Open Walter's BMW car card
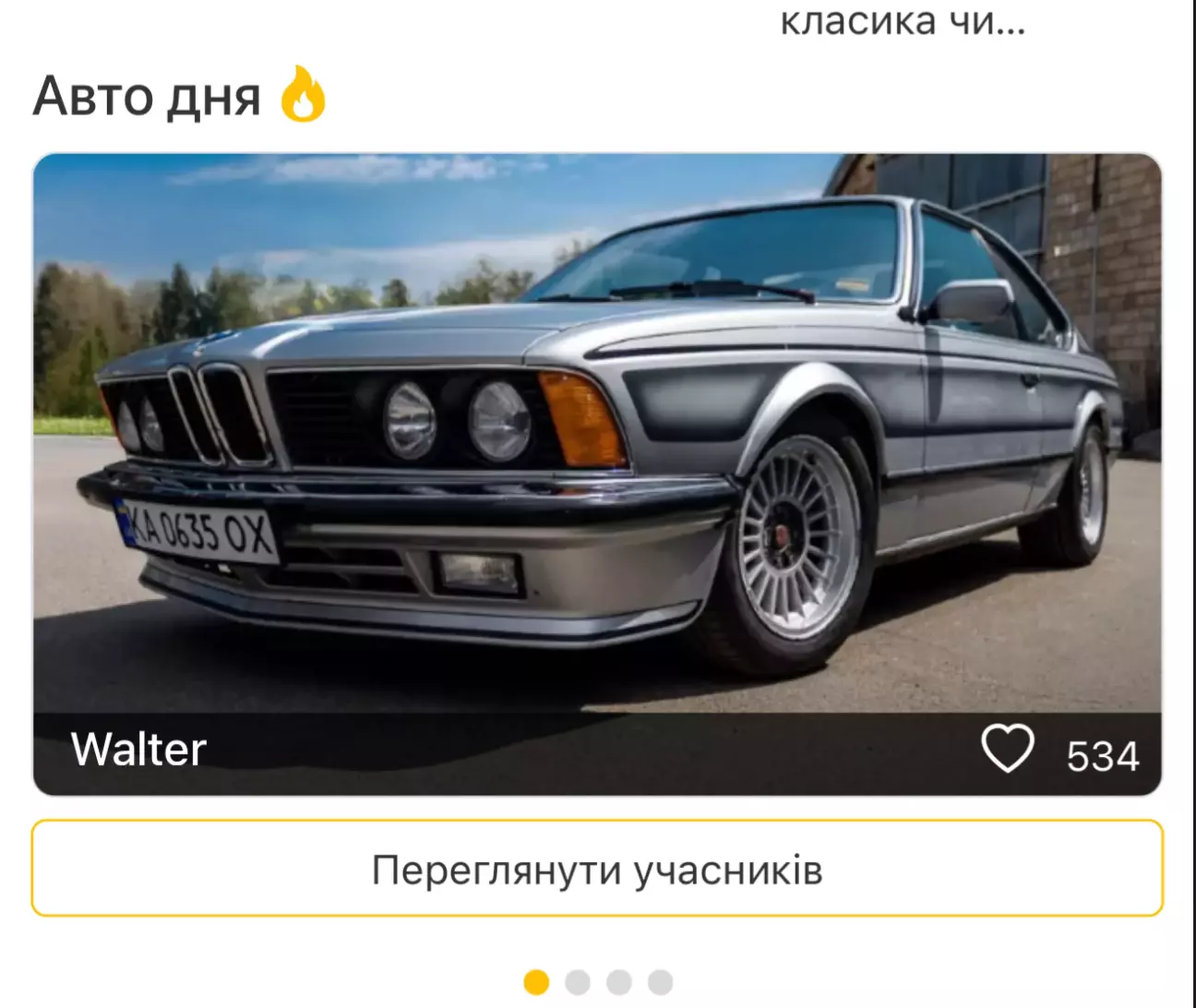This screenshot has width=1196, height=1008. (596, 434)
